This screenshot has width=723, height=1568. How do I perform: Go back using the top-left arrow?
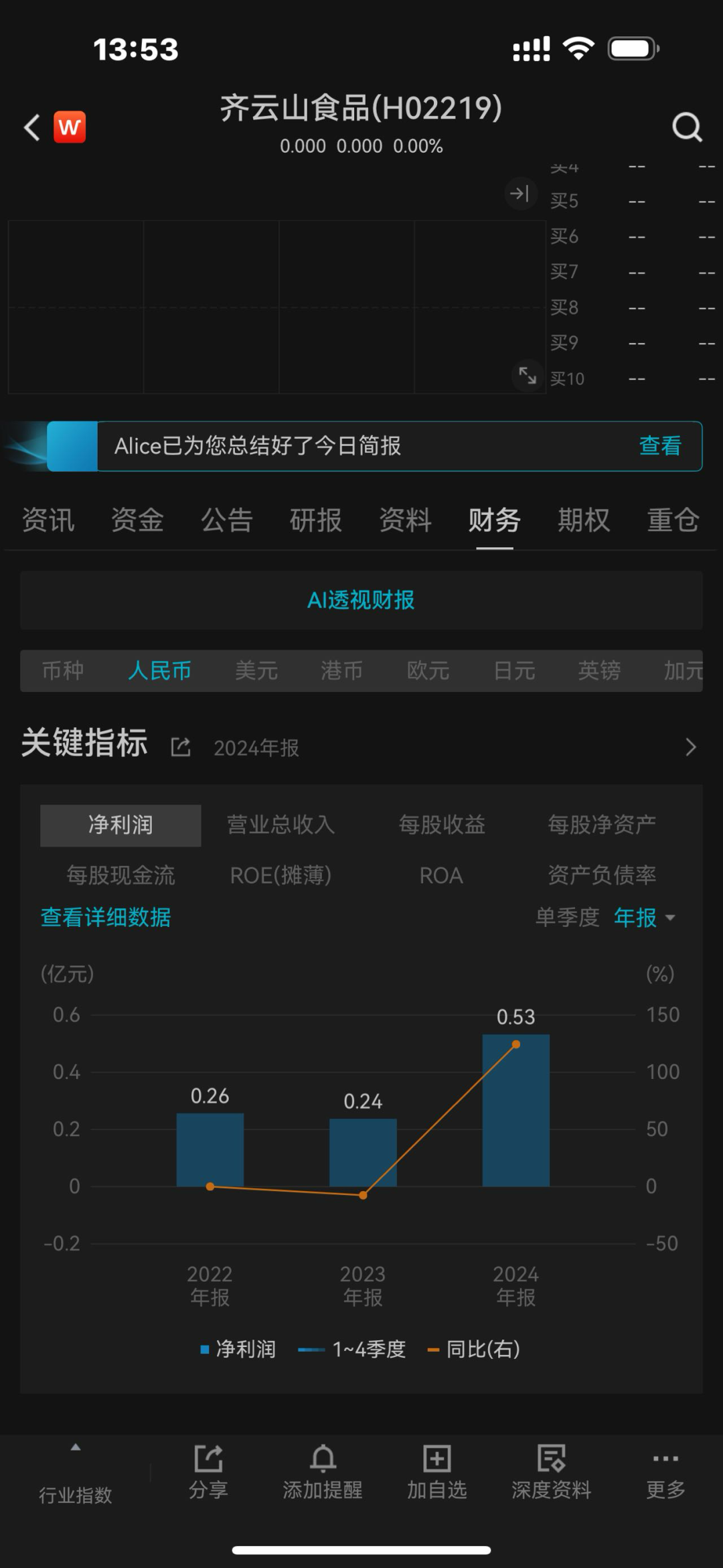coord(32,127)
